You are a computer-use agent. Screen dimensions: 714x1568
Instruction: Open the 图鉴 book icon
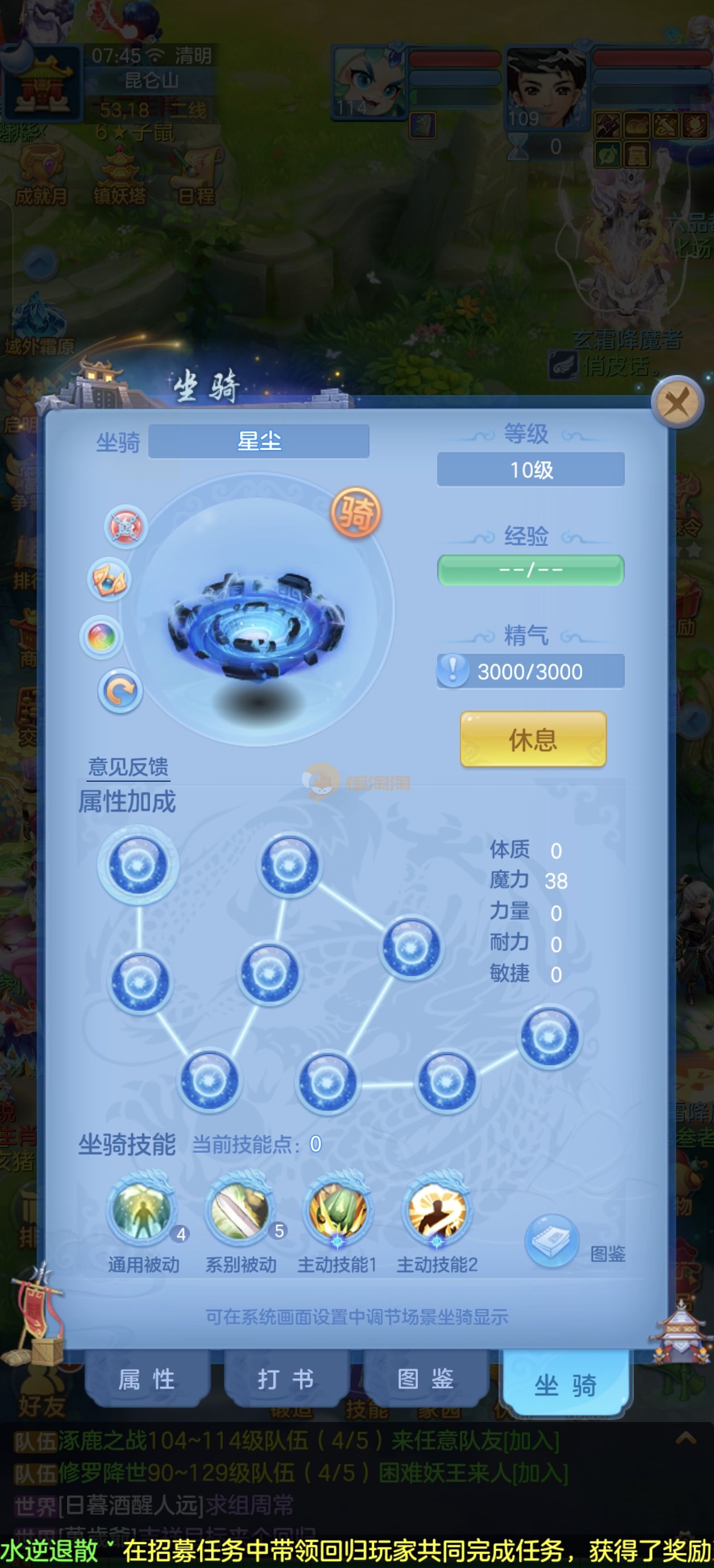[551, 1241]
